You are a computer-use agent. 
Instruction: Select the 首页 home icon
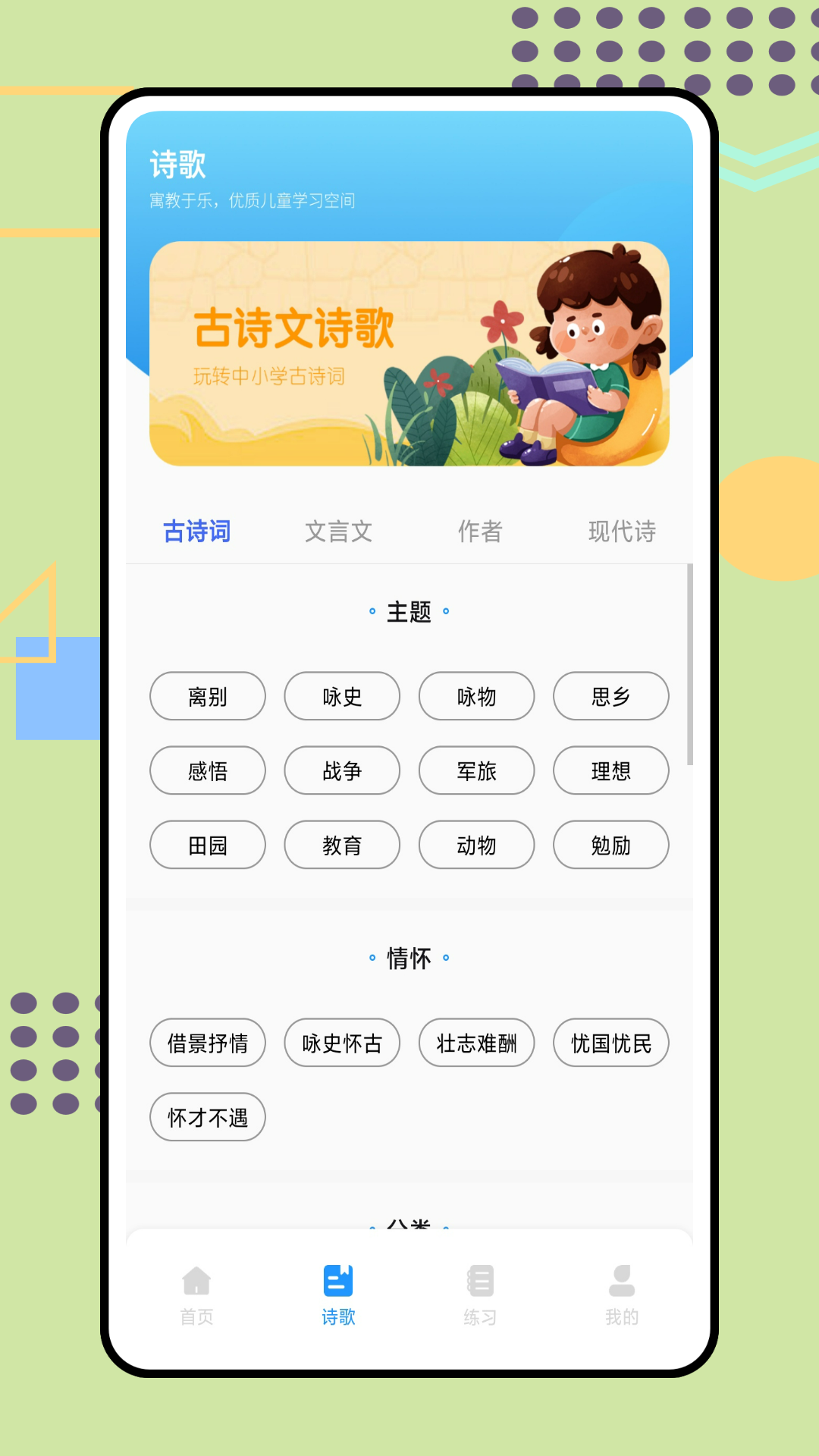coord(196,1278)
